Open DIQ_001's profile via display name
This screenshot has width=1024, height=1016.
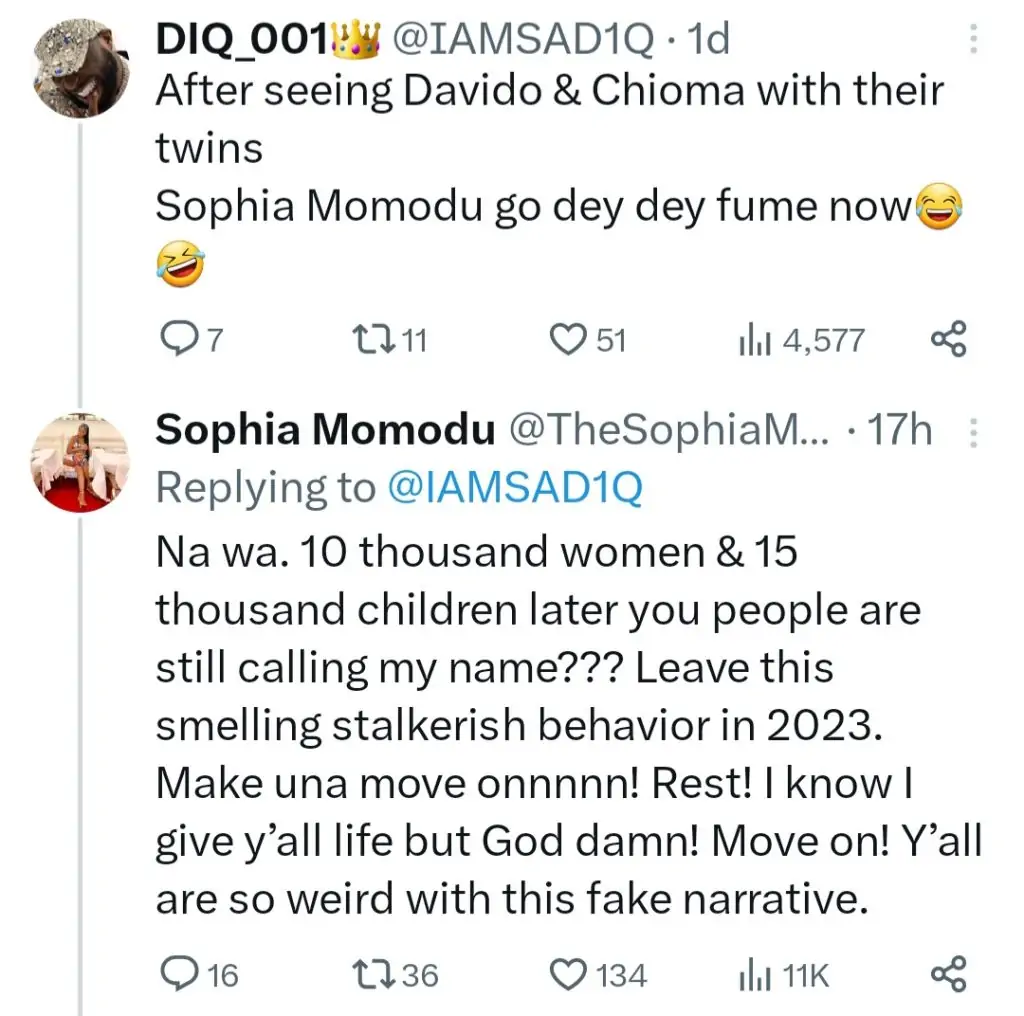click(242, 39)
